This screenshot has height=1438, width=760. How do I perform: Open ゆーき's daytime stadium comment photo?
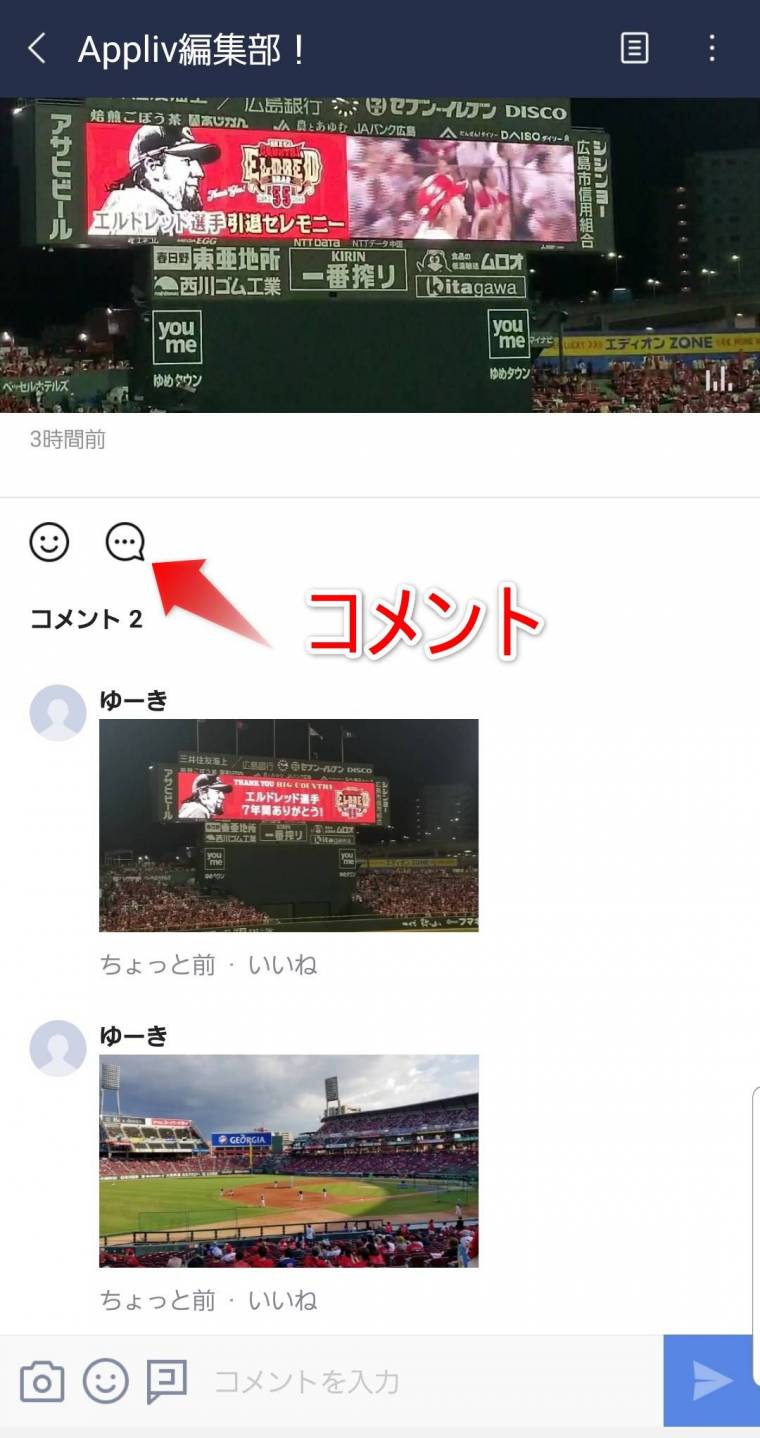(x=289, y=1161)
